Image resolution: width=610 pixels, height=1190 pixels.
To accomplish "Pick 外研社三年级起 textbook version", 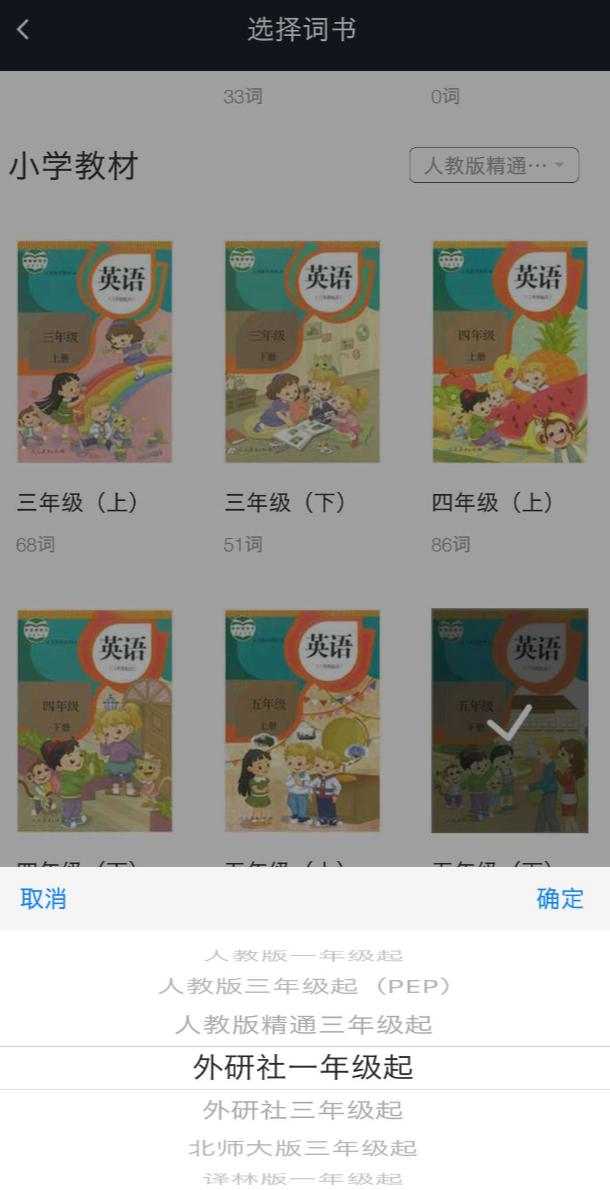I will (x=304, y=1110).
